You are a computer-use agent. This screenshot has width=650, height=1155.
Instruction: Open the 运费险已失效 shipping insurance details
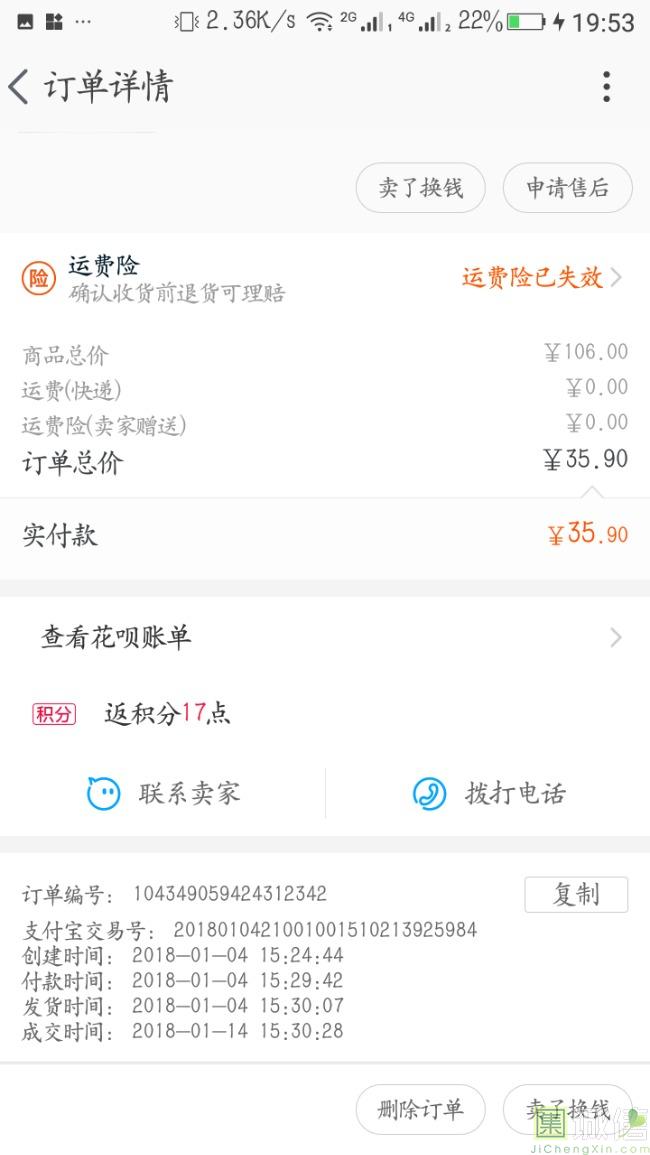point(542,278)
